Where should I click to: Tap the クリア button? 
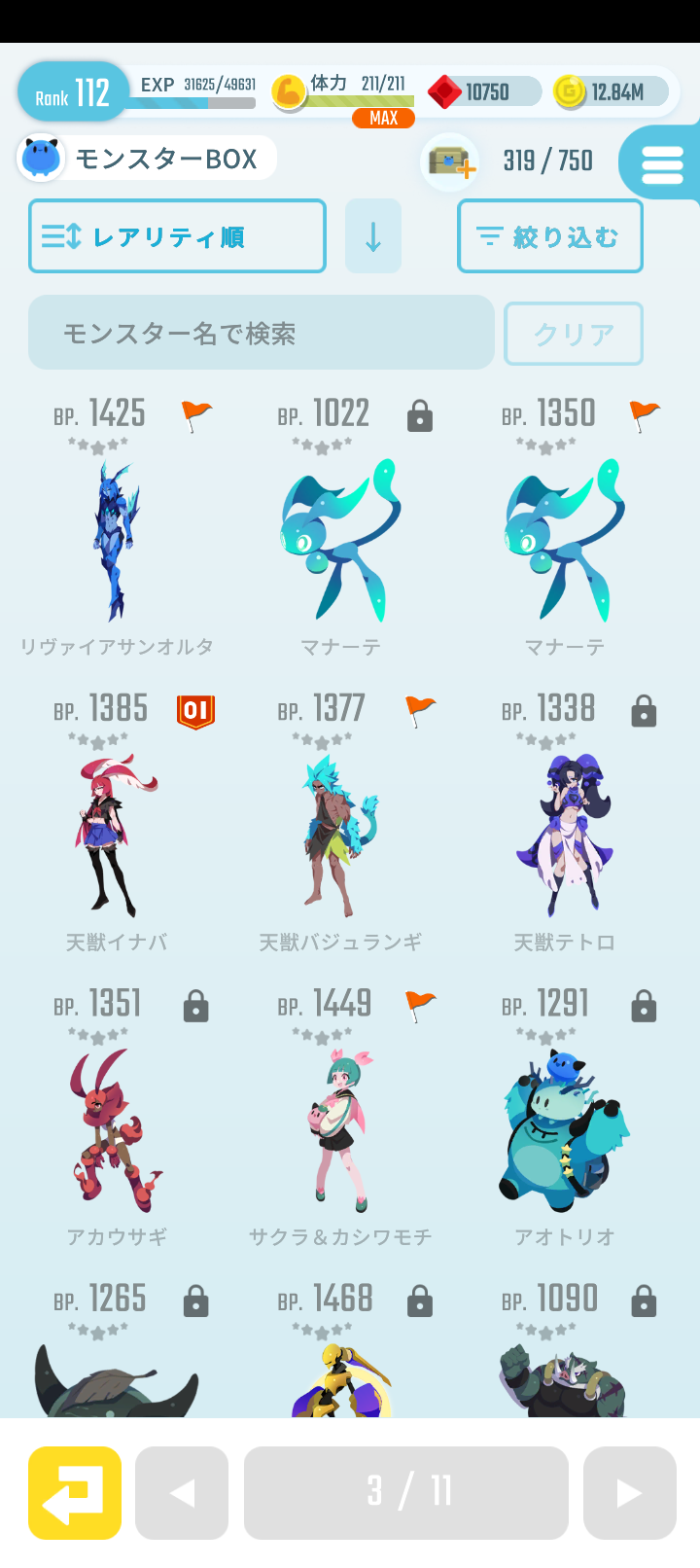[573, 334]
